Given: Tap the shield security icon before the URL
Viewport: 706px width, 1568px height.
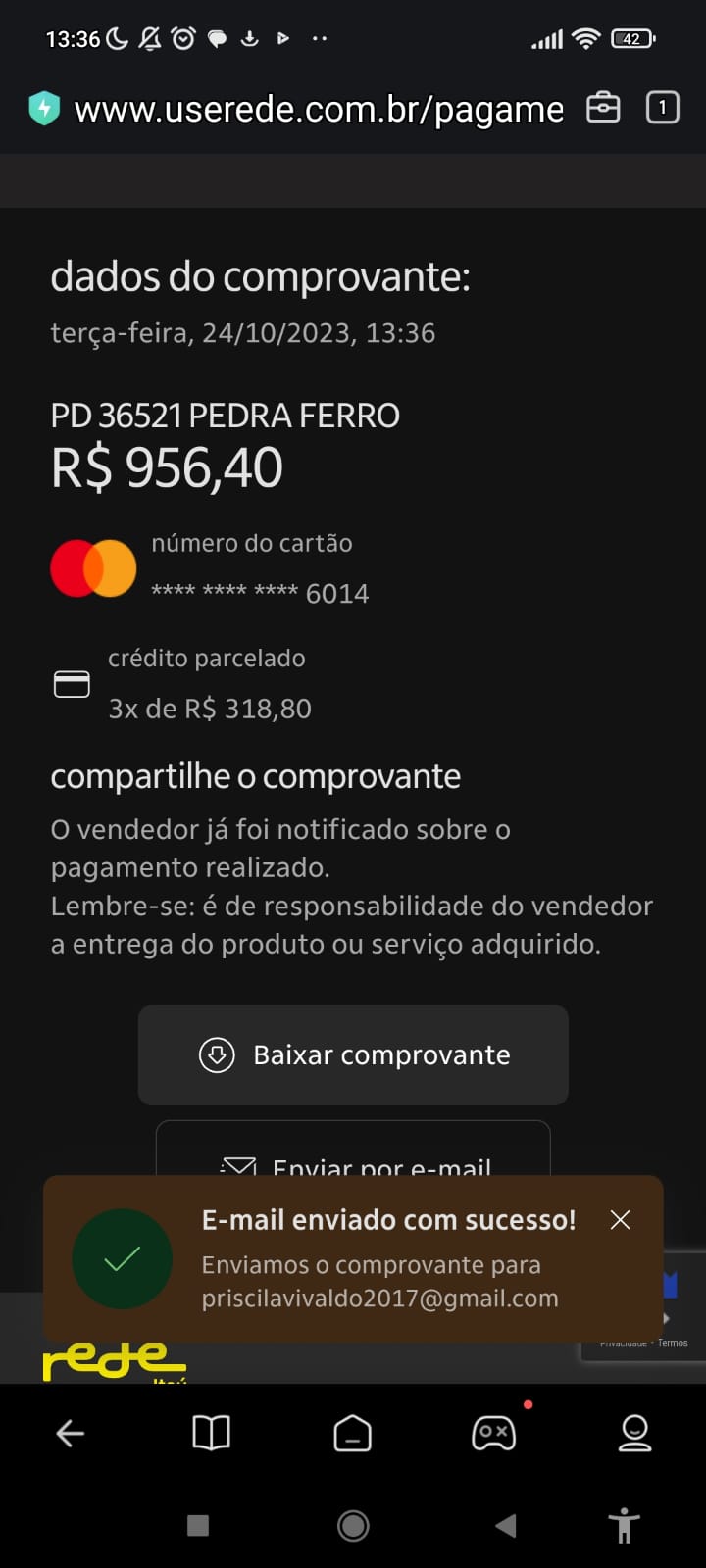Looking at the screenshot, I should 46,108.
